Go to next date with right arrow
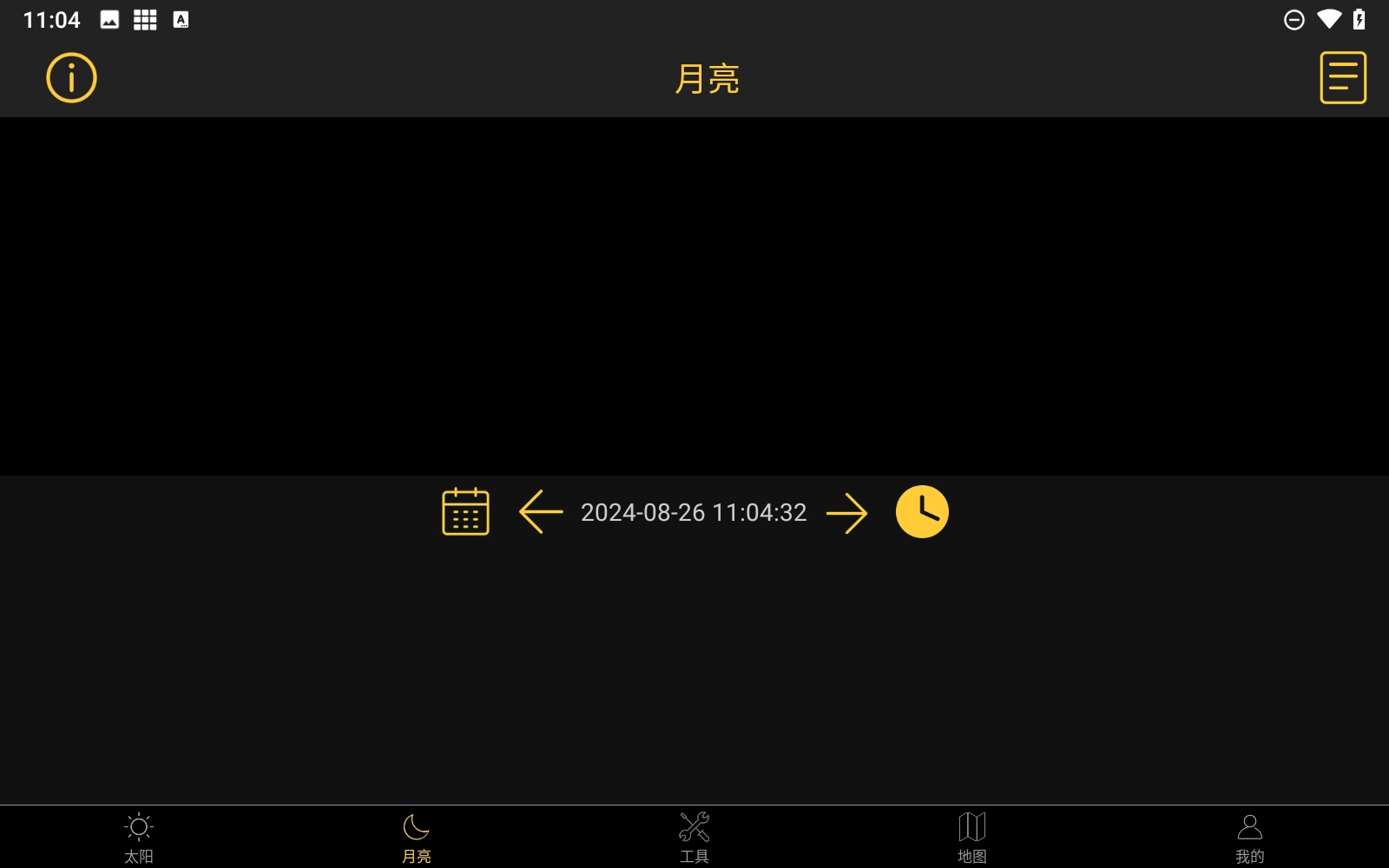The image size is (1389, 868). click(846, 514)
